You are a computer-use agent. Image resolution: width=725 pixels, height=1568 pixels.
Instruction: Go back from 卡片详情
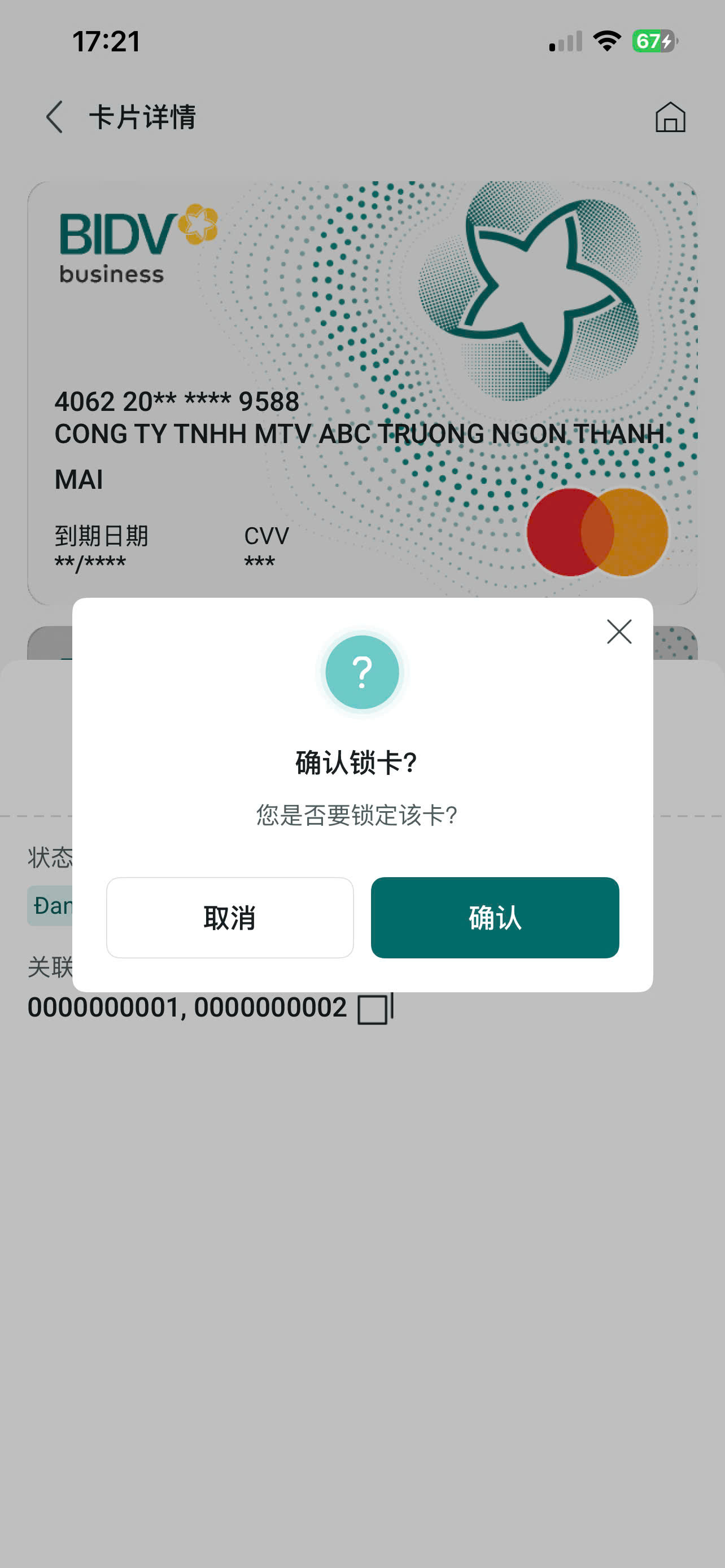coord(54,117)
